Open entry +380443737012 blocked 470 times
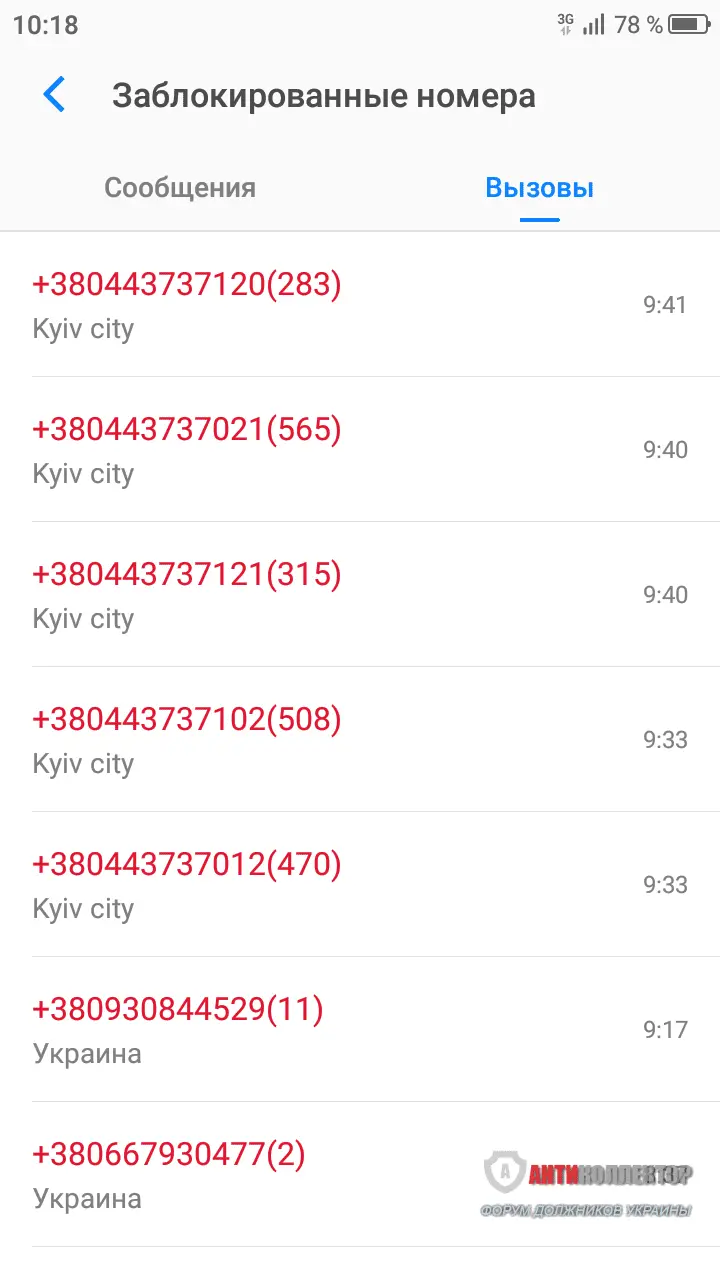The width and height of the screenshot is (720, 1280). [186, 864]
